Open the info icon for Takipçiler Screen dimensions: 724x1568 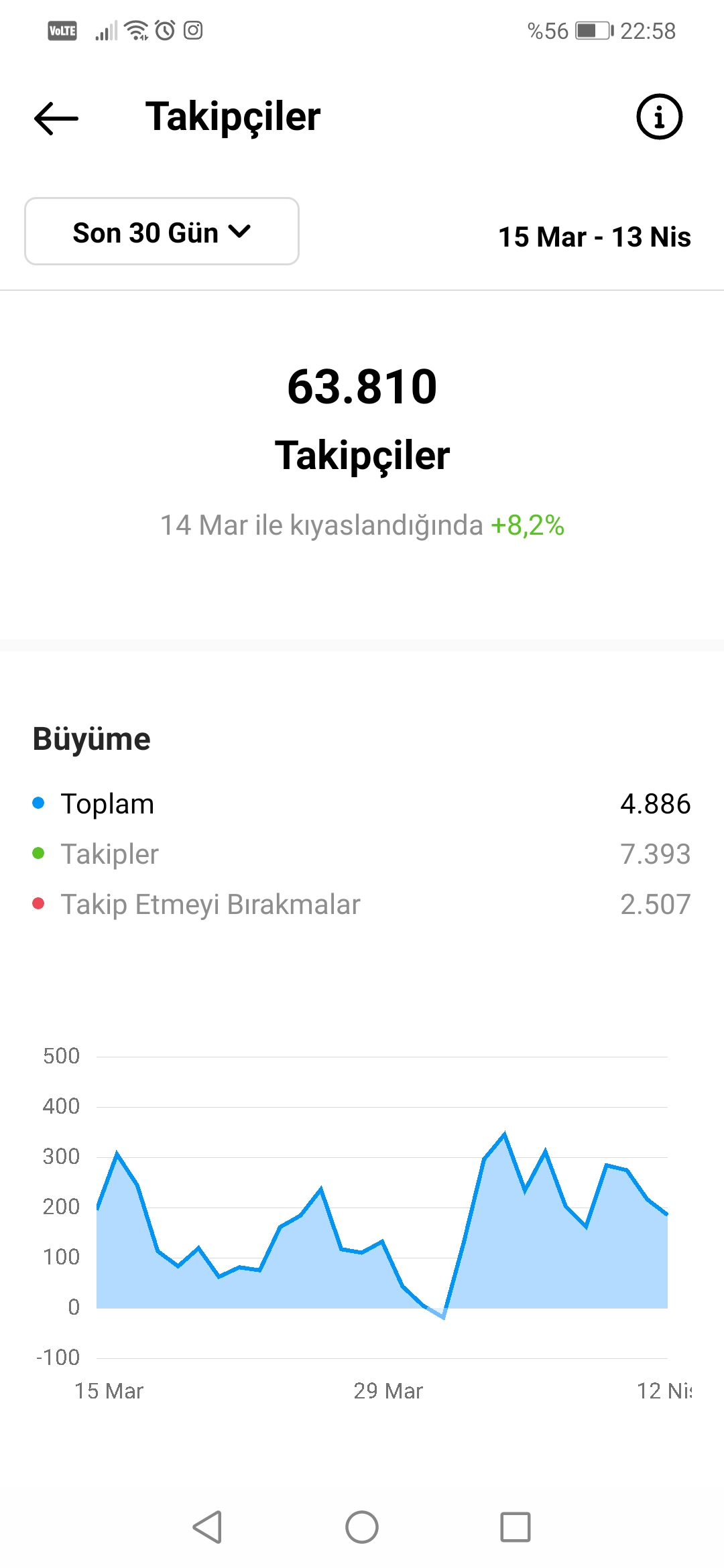(659, 117)
